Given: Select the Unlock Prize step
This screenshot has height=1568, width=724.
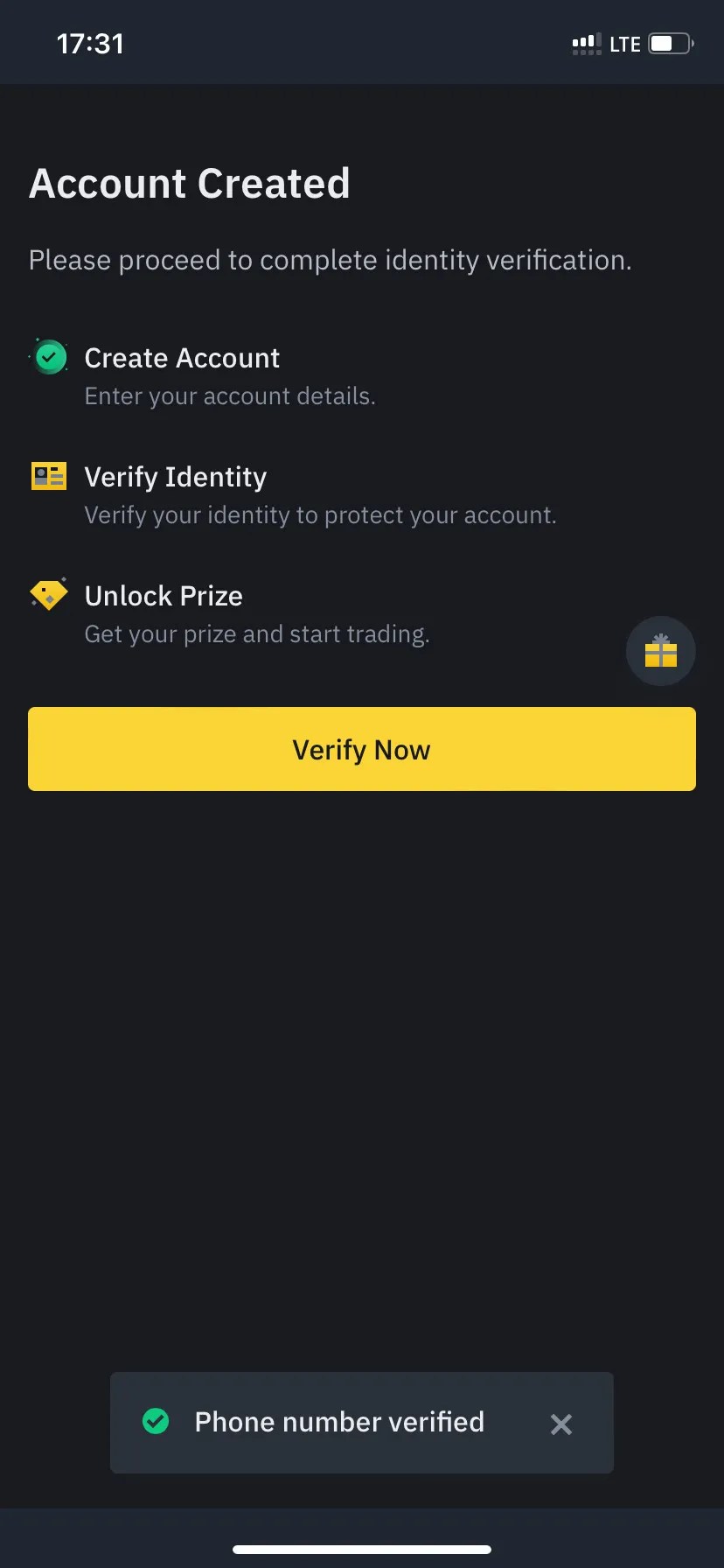Looking at the screenshot, I should pyautogui.click(x=164, y=596).
